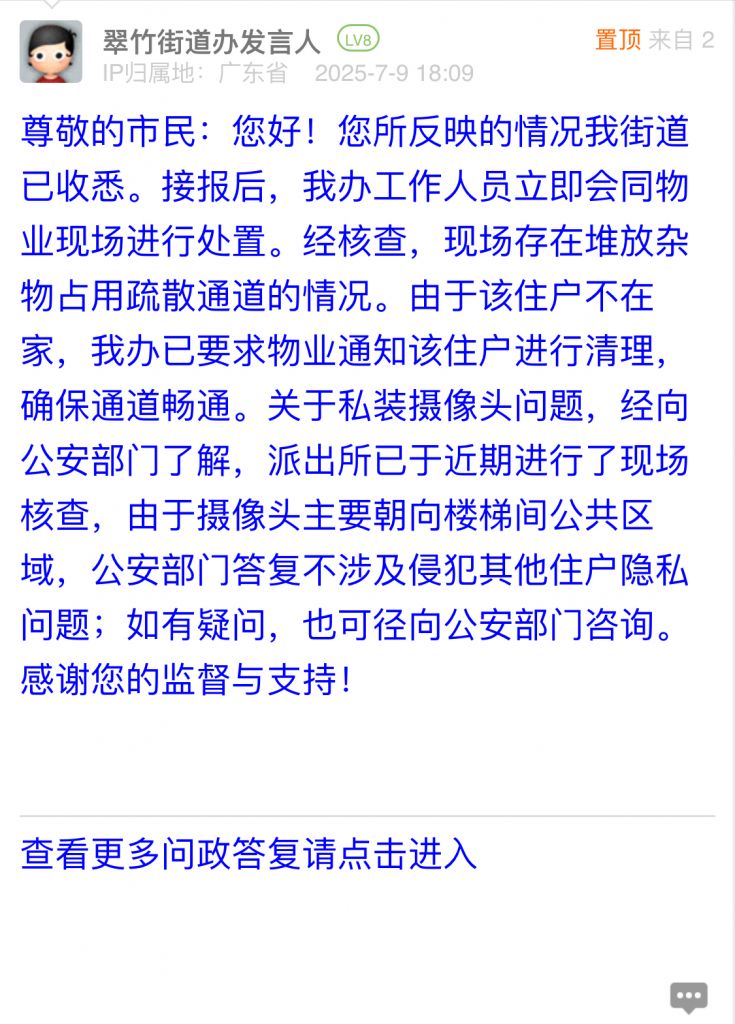Viewport: 735px width, 1024px height.
Task: Open the 翠竹街道办发言人 username profile
Action: tap(211, 41)
